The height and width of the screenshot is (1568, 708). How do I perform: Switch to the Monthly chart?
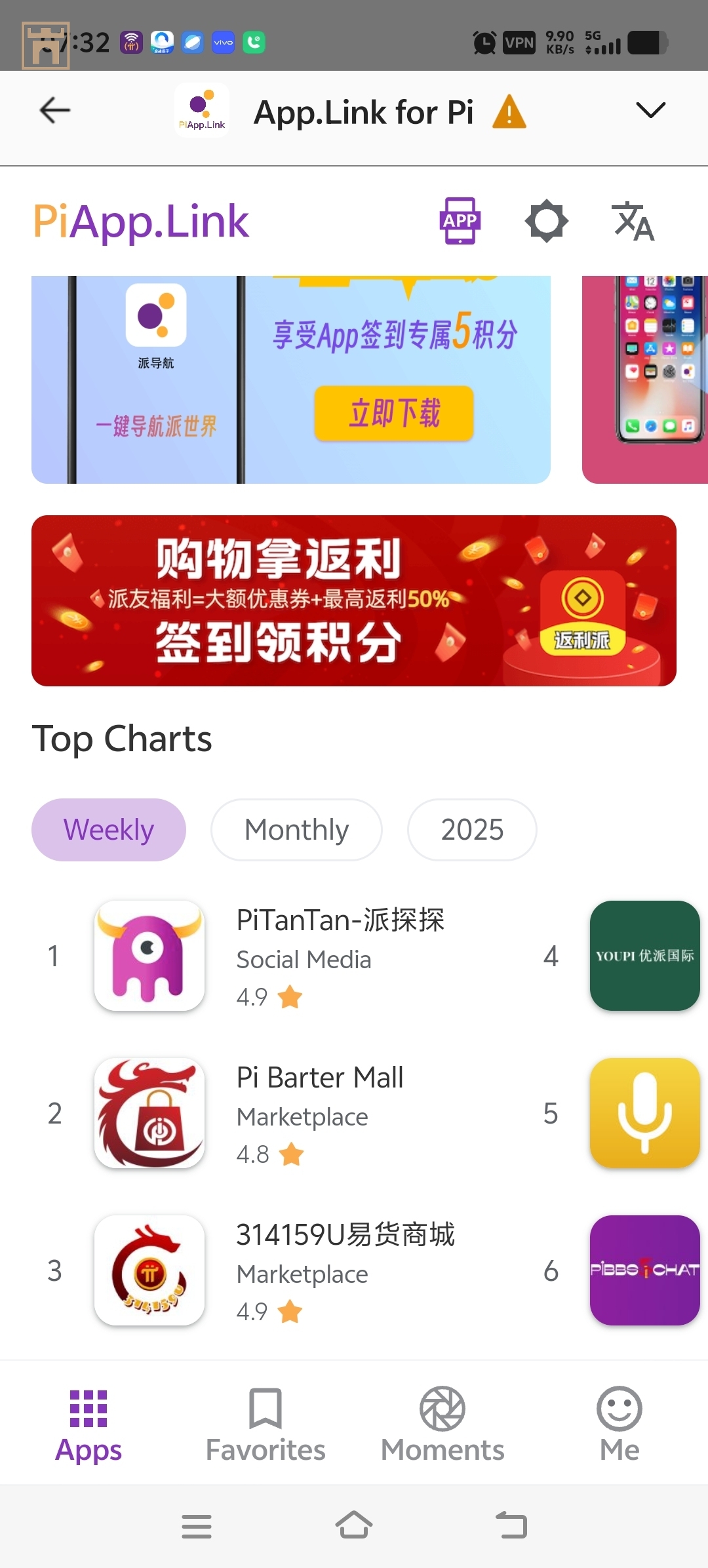pos(296,830)
